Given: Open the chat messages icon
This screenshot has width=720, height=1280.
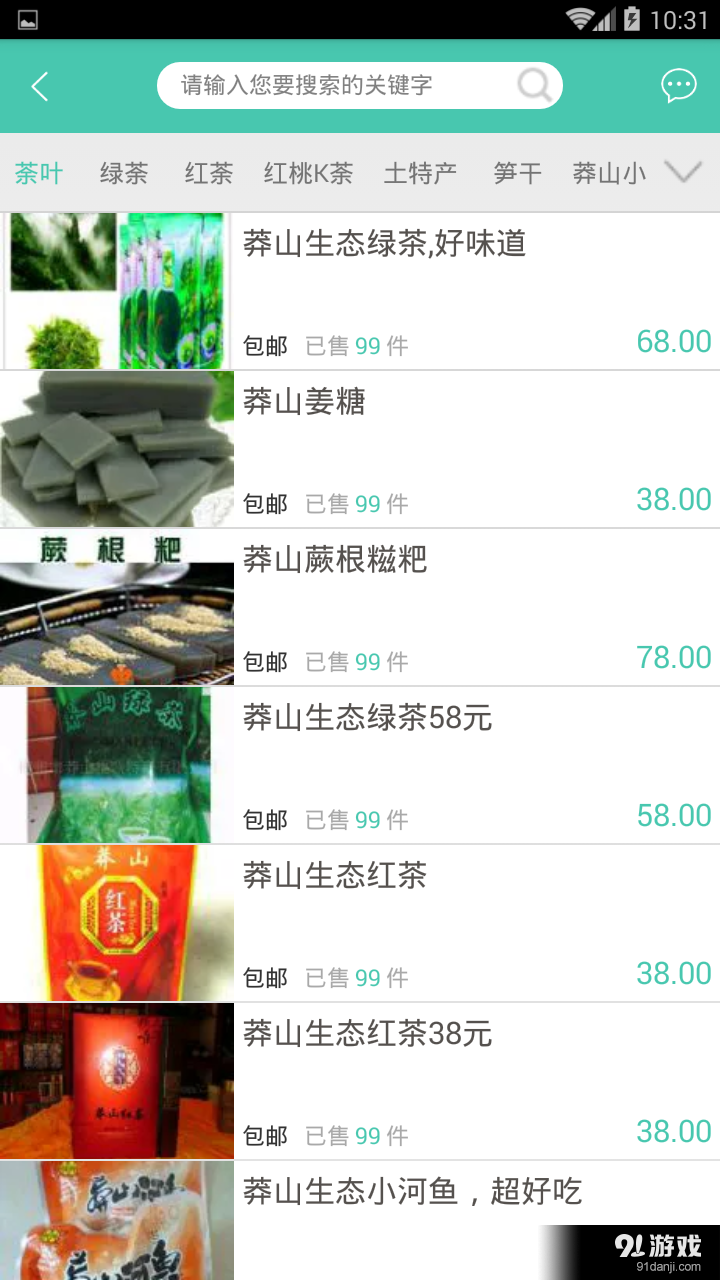Looking at the screenshot, I should coord(678,86).
